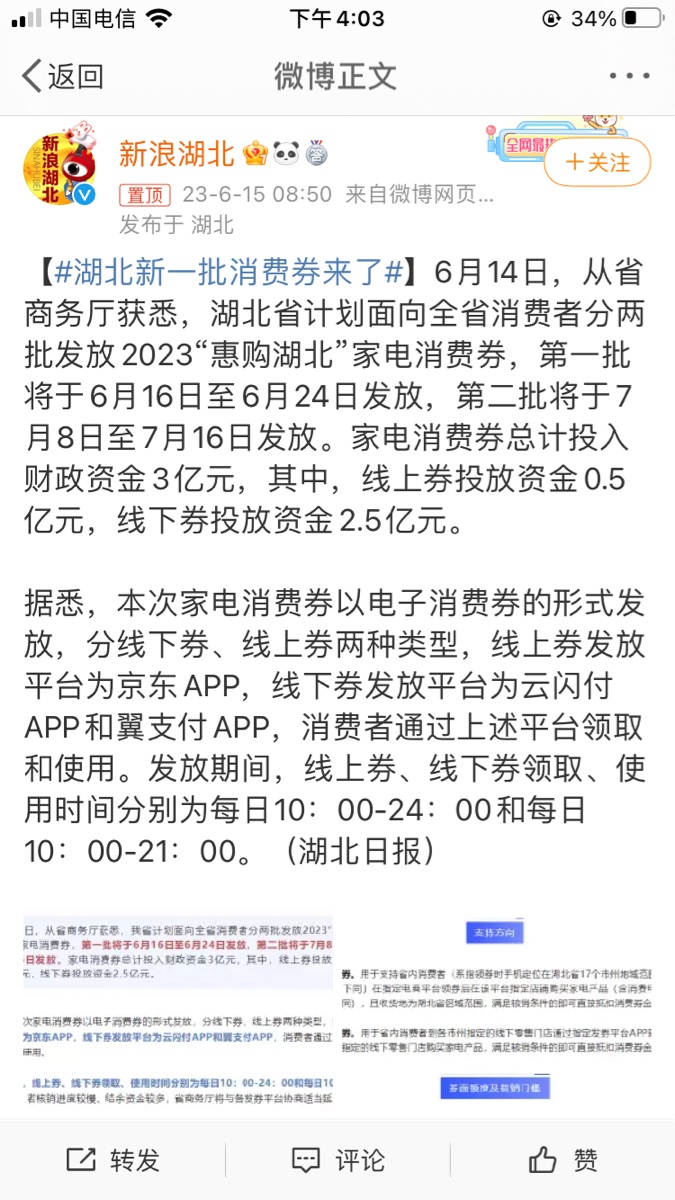Open the three-dot overflow menu
This screenshot has height=1200, width=675.
coord(629,76)
